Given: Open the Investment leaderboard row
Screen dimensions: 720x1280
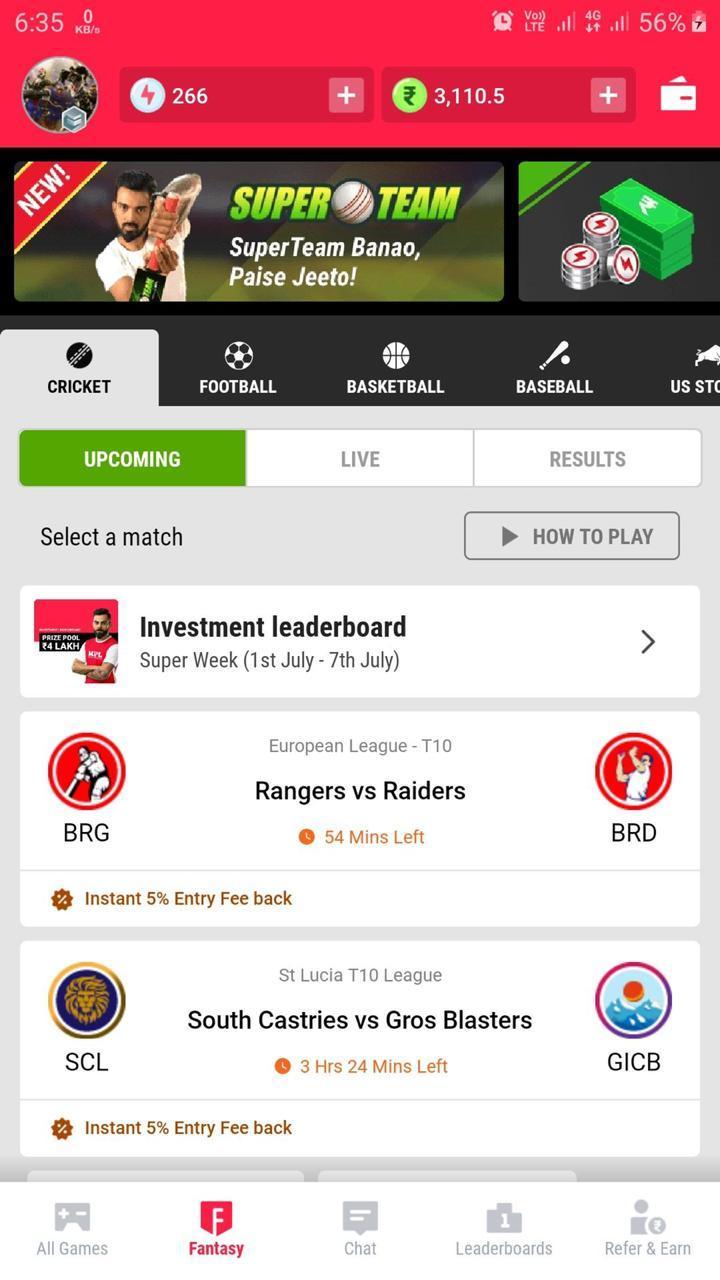Looking at the screenshot, I should pos(360,641).
